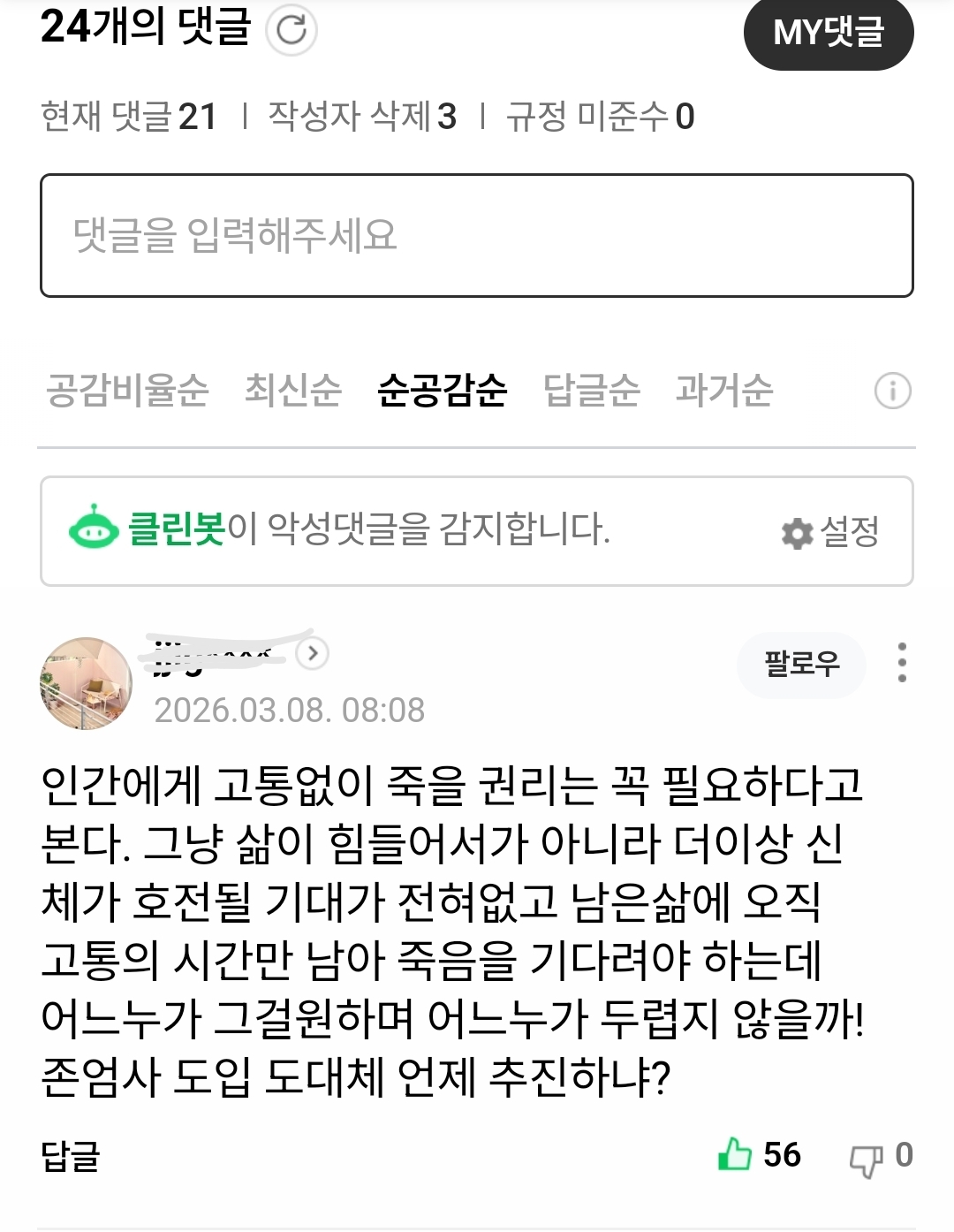Tap the 댓글을 입력해주세요 comment field
Viewport: 954px width, 1232px height.
(x=476, y=235)
